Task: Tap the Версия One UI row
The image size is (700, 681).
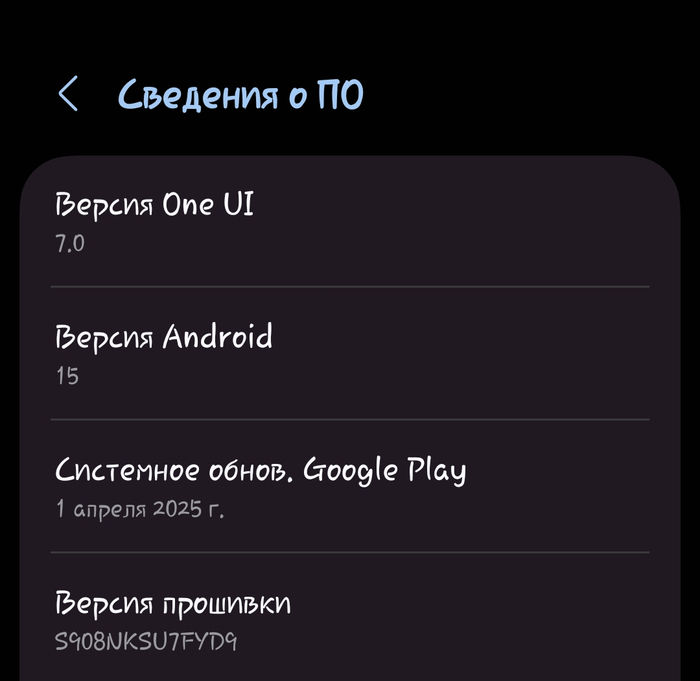Action: click(350, 221)
